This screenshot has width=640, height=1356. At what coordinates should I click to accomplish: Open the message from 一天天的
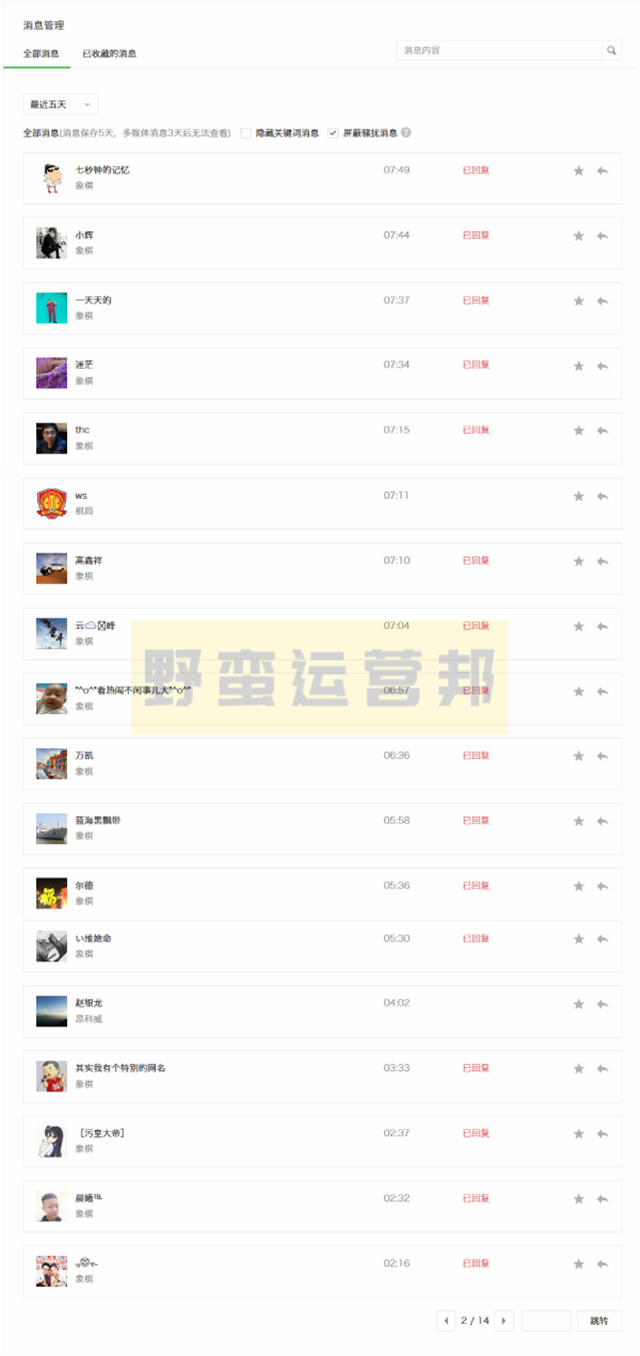click(x=93, y=300)
